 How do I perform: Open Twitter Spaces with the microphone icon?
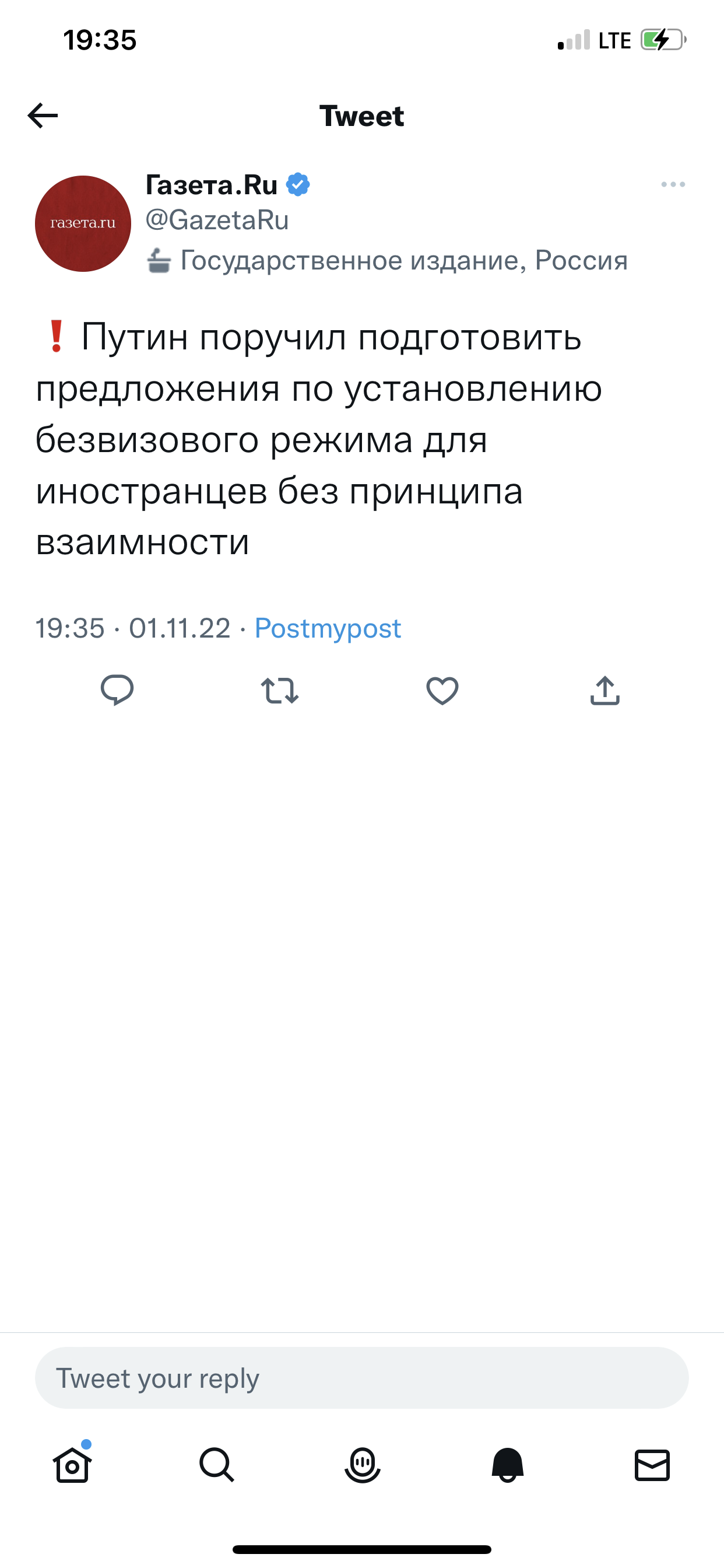point(362,1465)
